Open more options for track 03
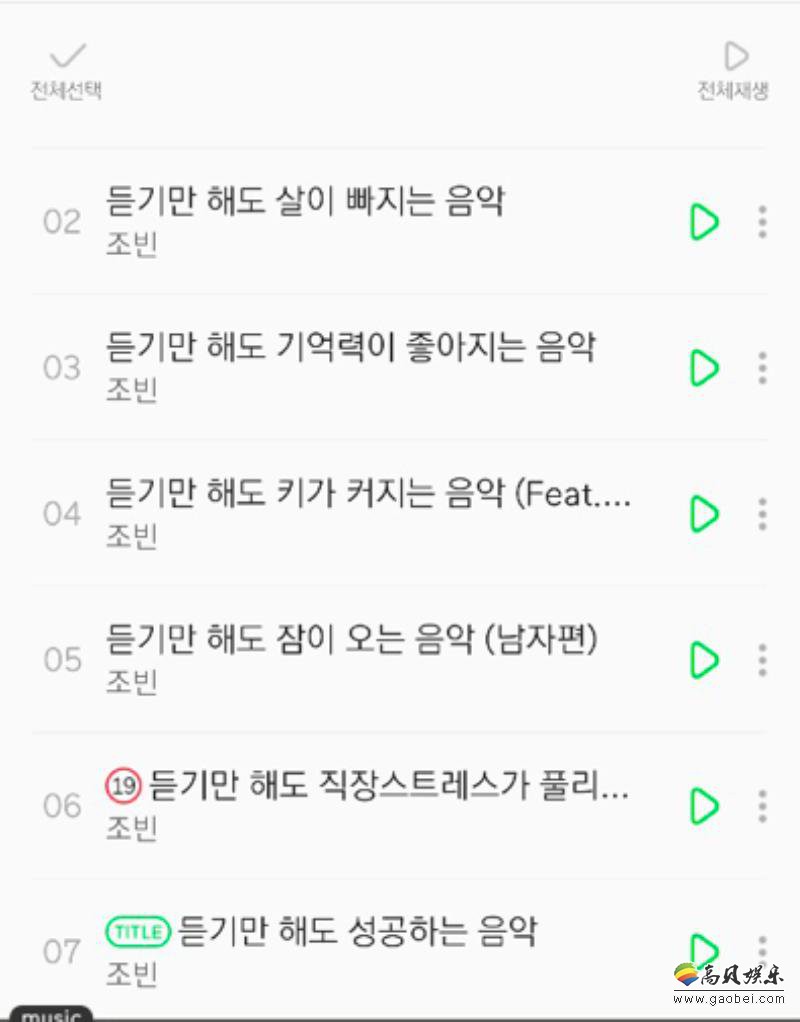The height and width of the screenshot is (1022, 800). [x=762, y=367]
